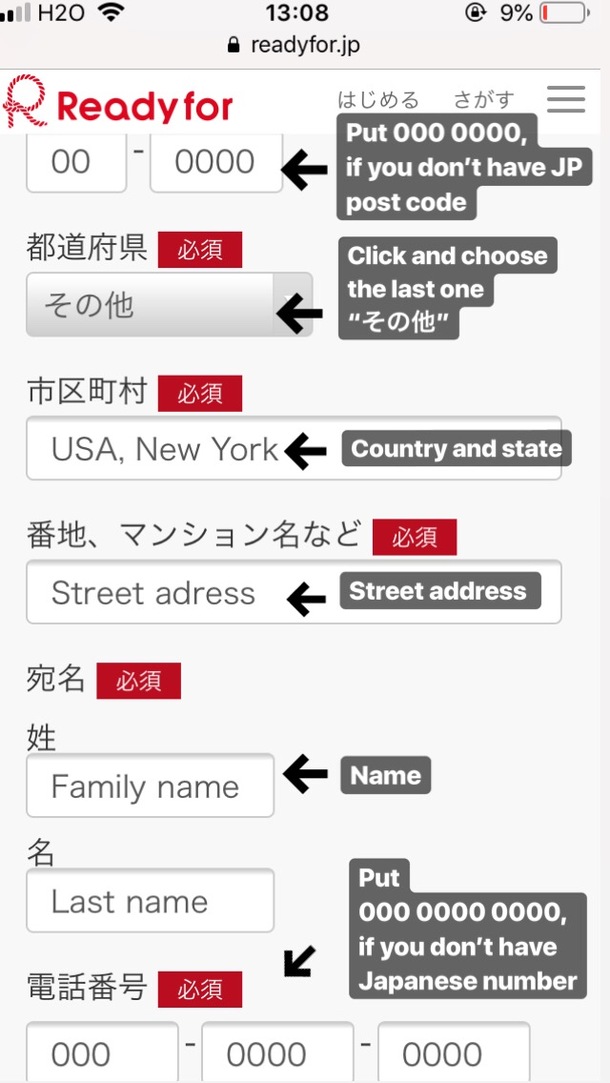Tap the second postal code box with 0000
This screenshot has width=610, height=1083.
click(x=216, y=162)
